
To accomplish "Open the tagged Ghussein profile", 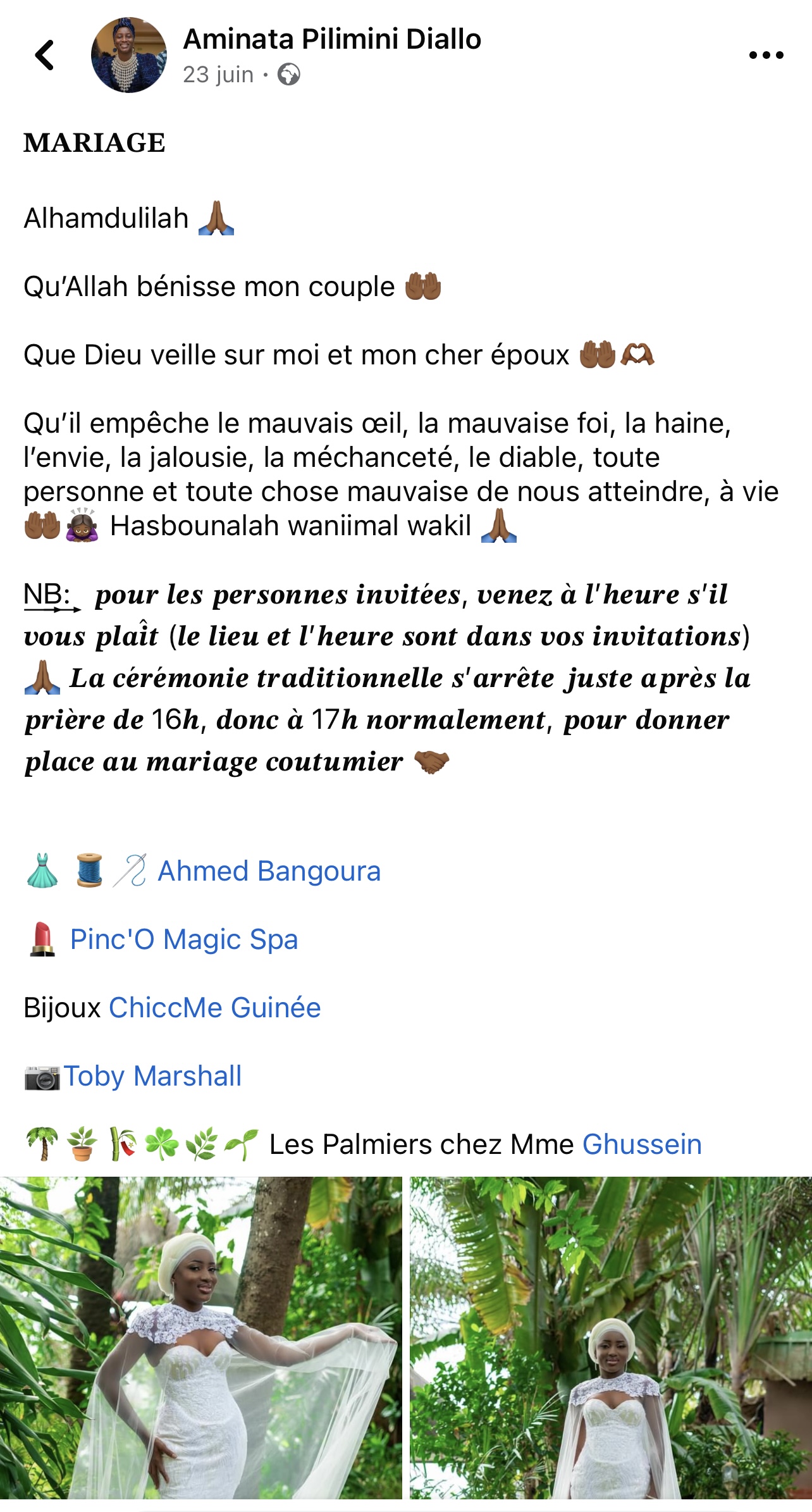I will 642,1144.
